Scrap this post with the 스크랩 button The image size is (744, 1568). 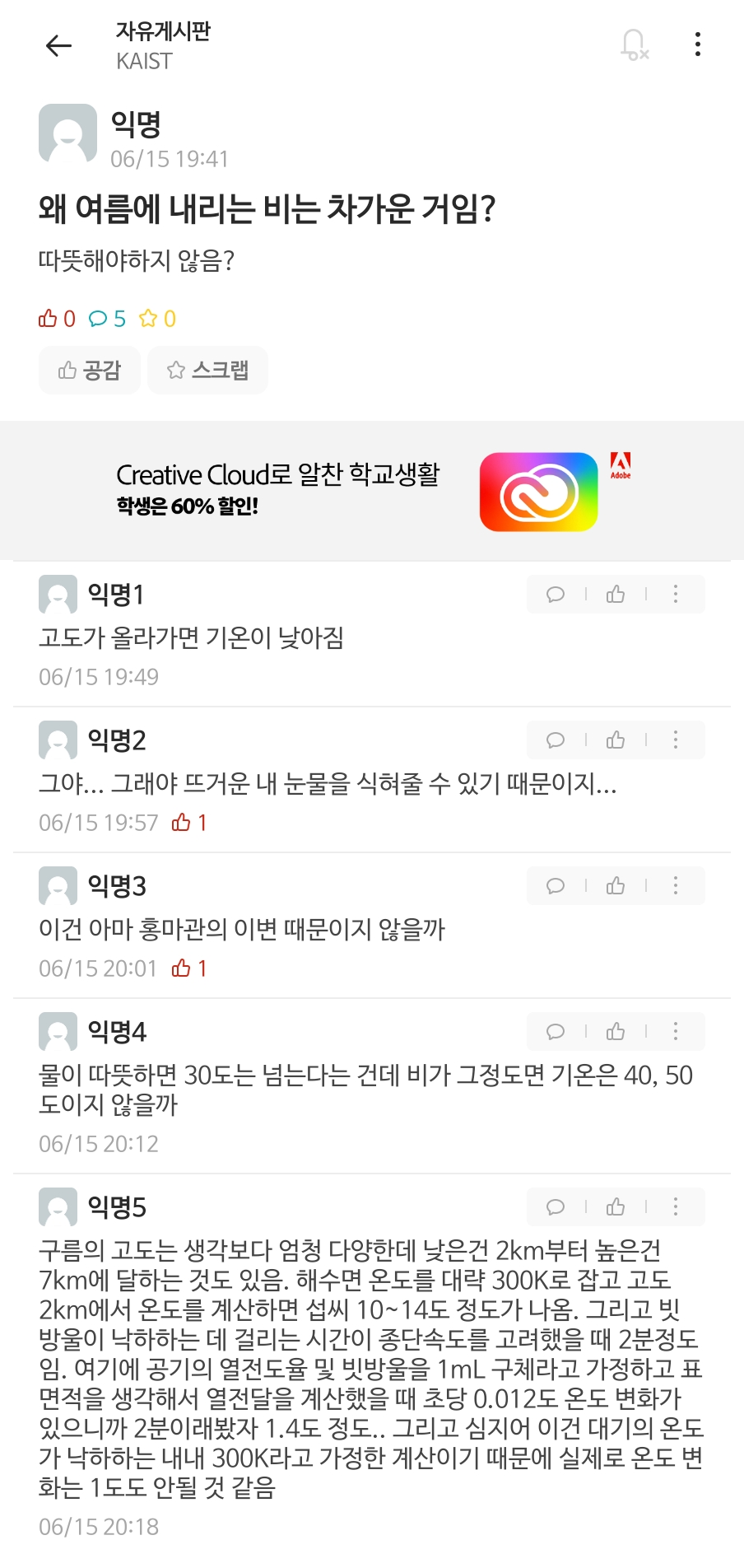point(207,370)
